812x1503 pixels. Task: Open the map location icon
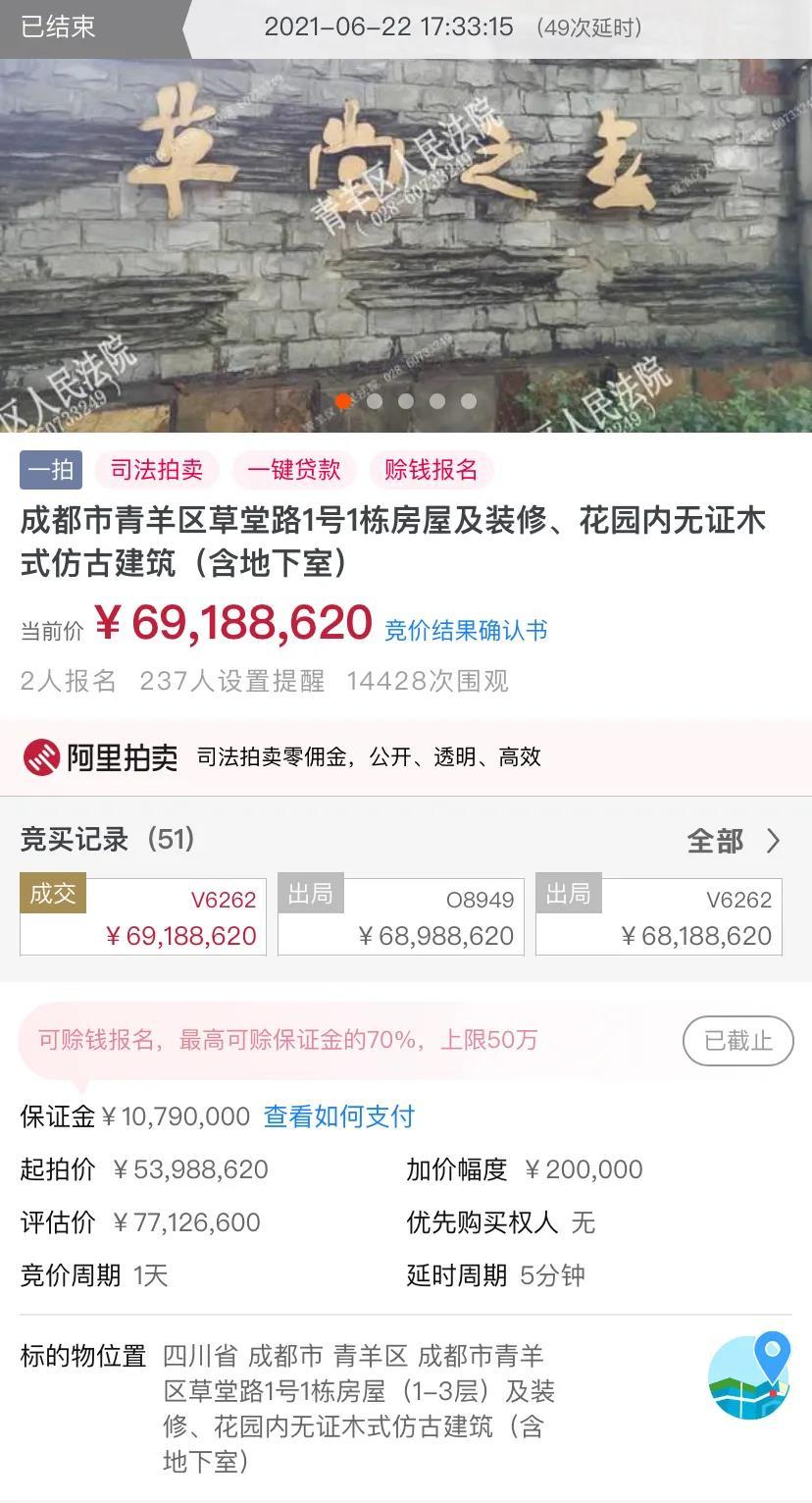[x=749, y=1376]
